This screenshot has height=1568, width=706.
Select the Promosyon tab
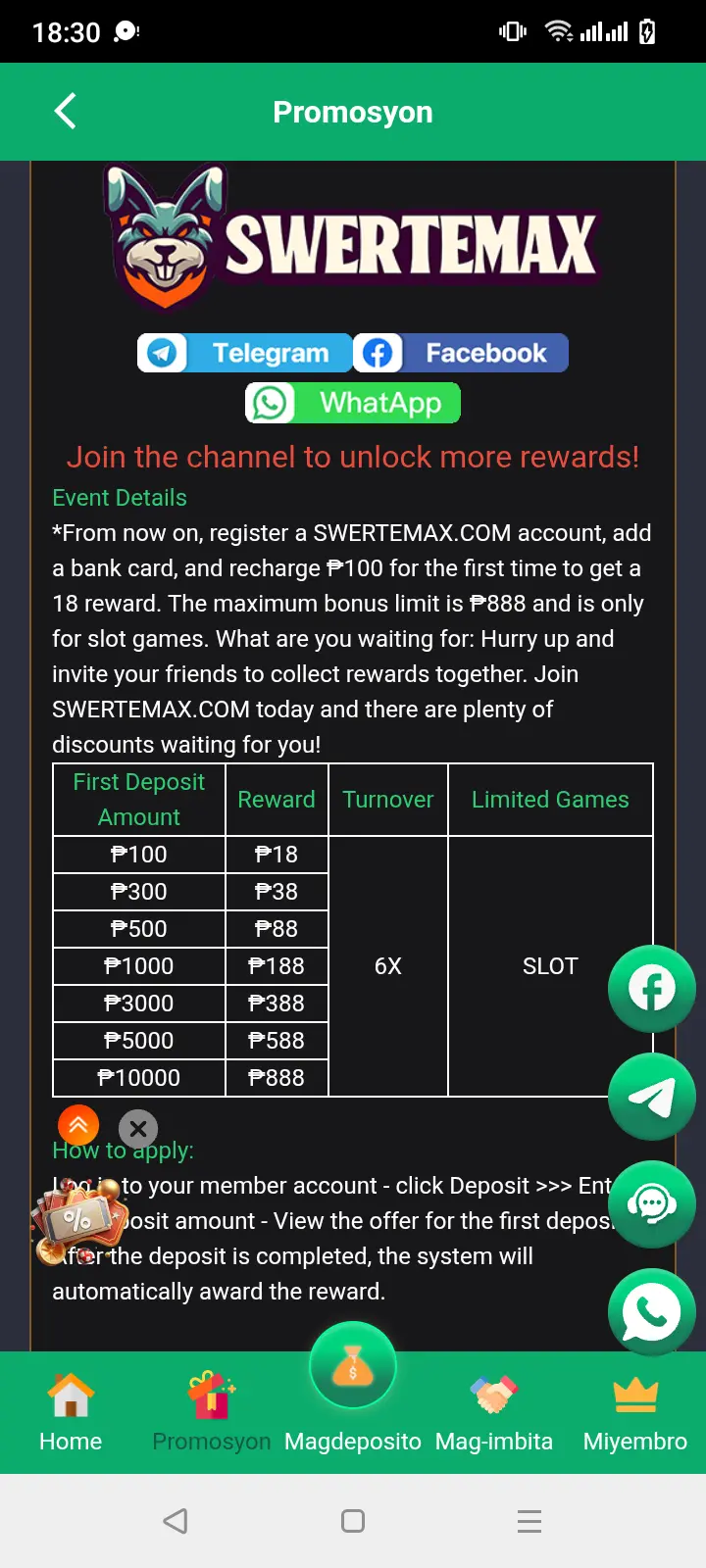pos(212,1412)
